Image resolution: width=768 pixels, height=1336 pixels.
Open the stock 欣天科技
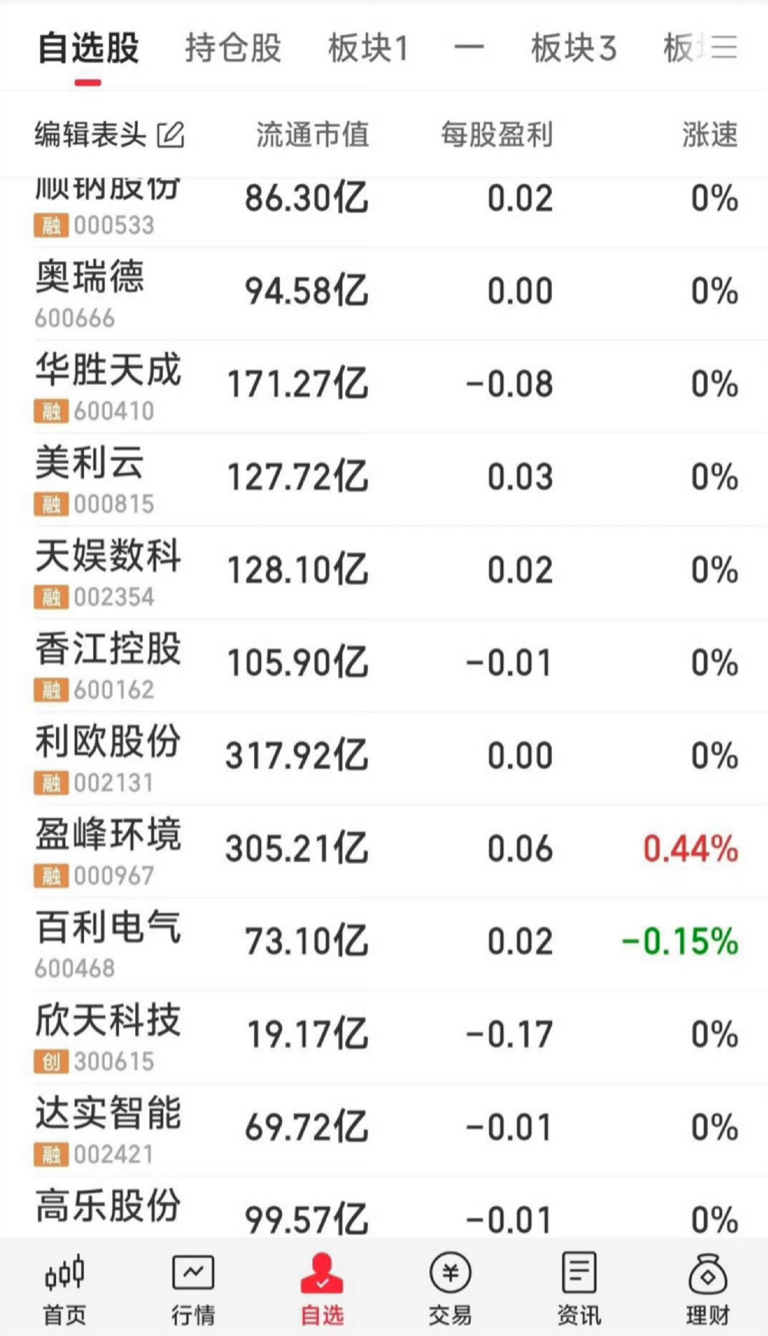pyautogui.click(x=384, y=1037)
